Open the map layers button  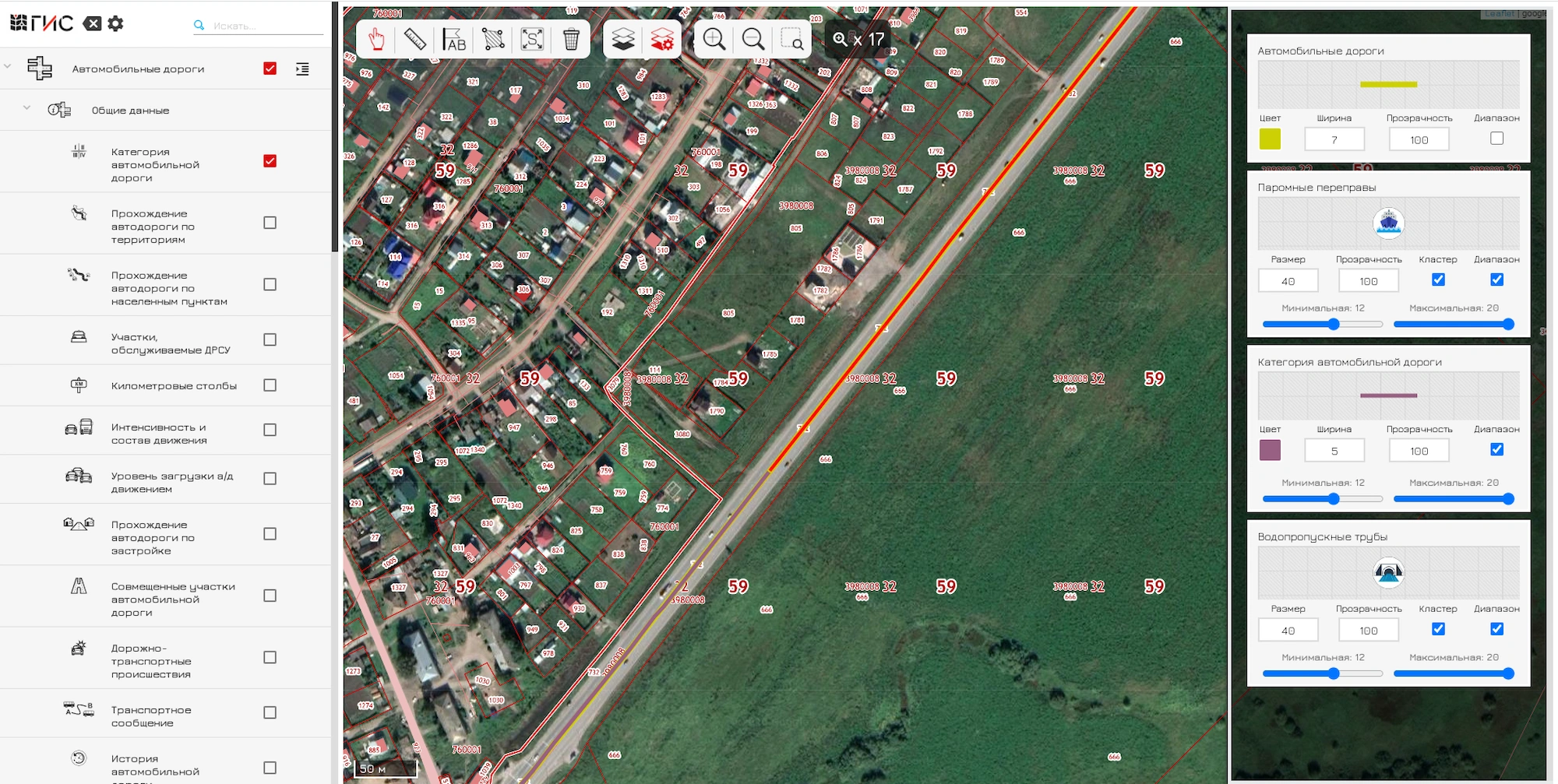tap(622, 39)
